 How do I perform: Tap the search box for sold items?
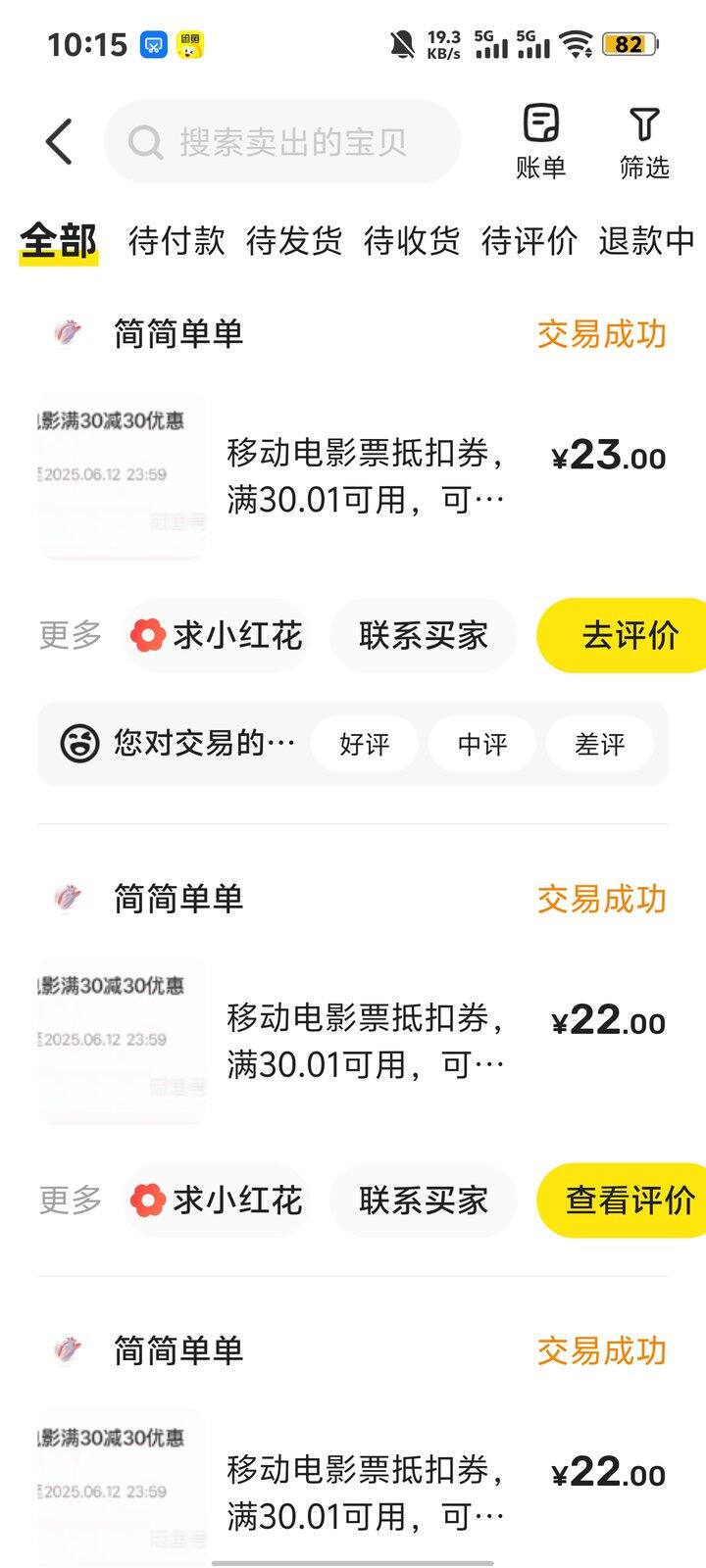coord(282,142)
